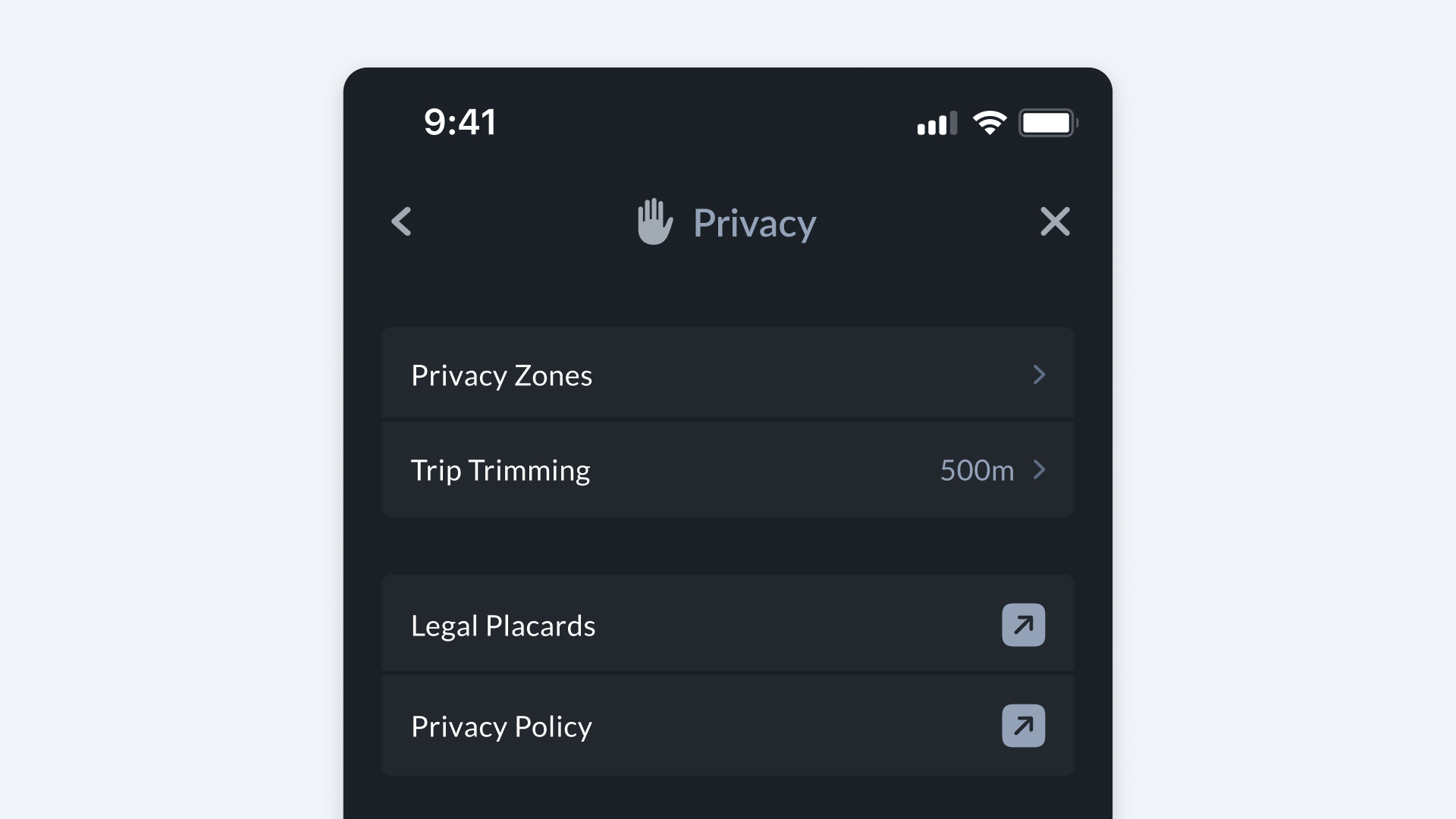Open Trip Trimming distance setting

tap(727, 470)
